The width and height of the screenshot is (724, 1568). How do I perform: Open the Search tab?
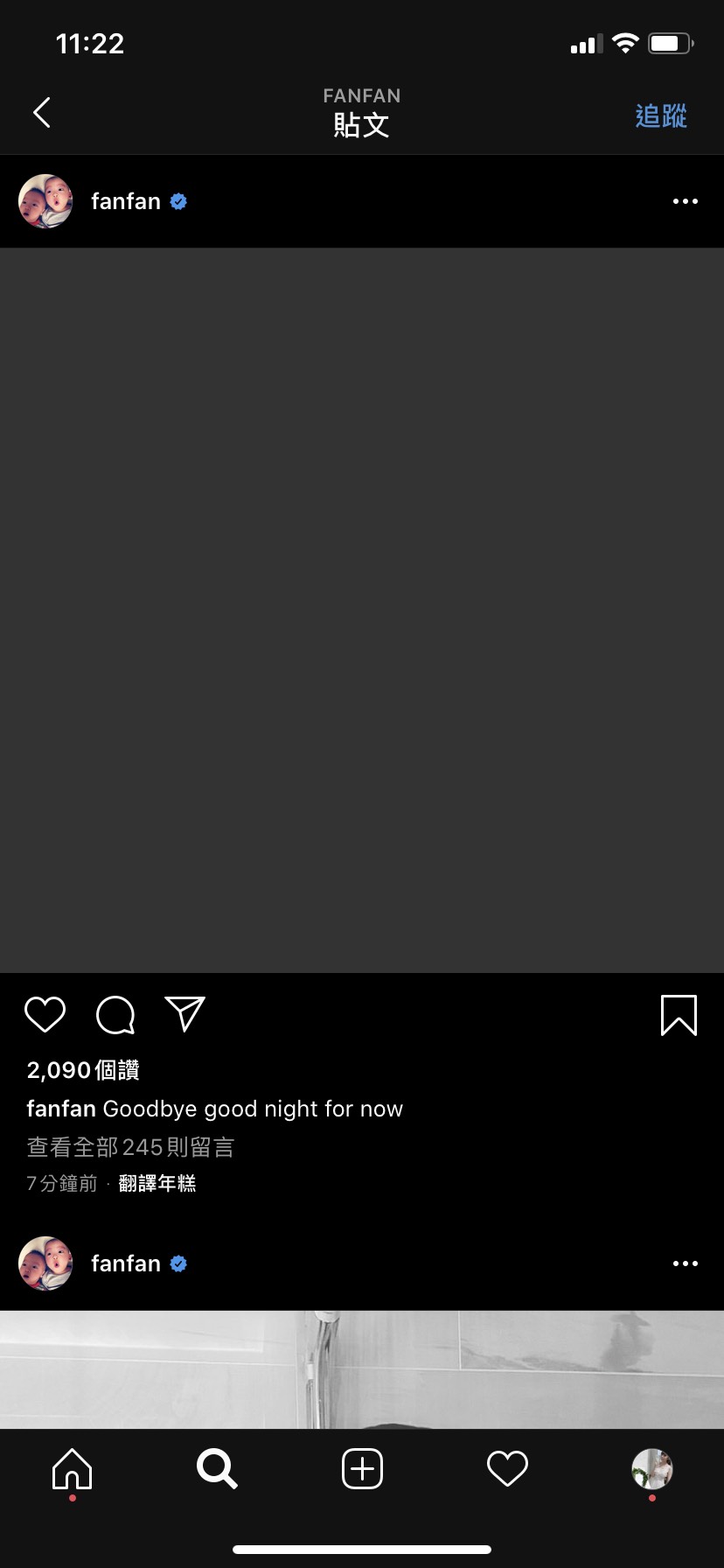coord(217,1469)
